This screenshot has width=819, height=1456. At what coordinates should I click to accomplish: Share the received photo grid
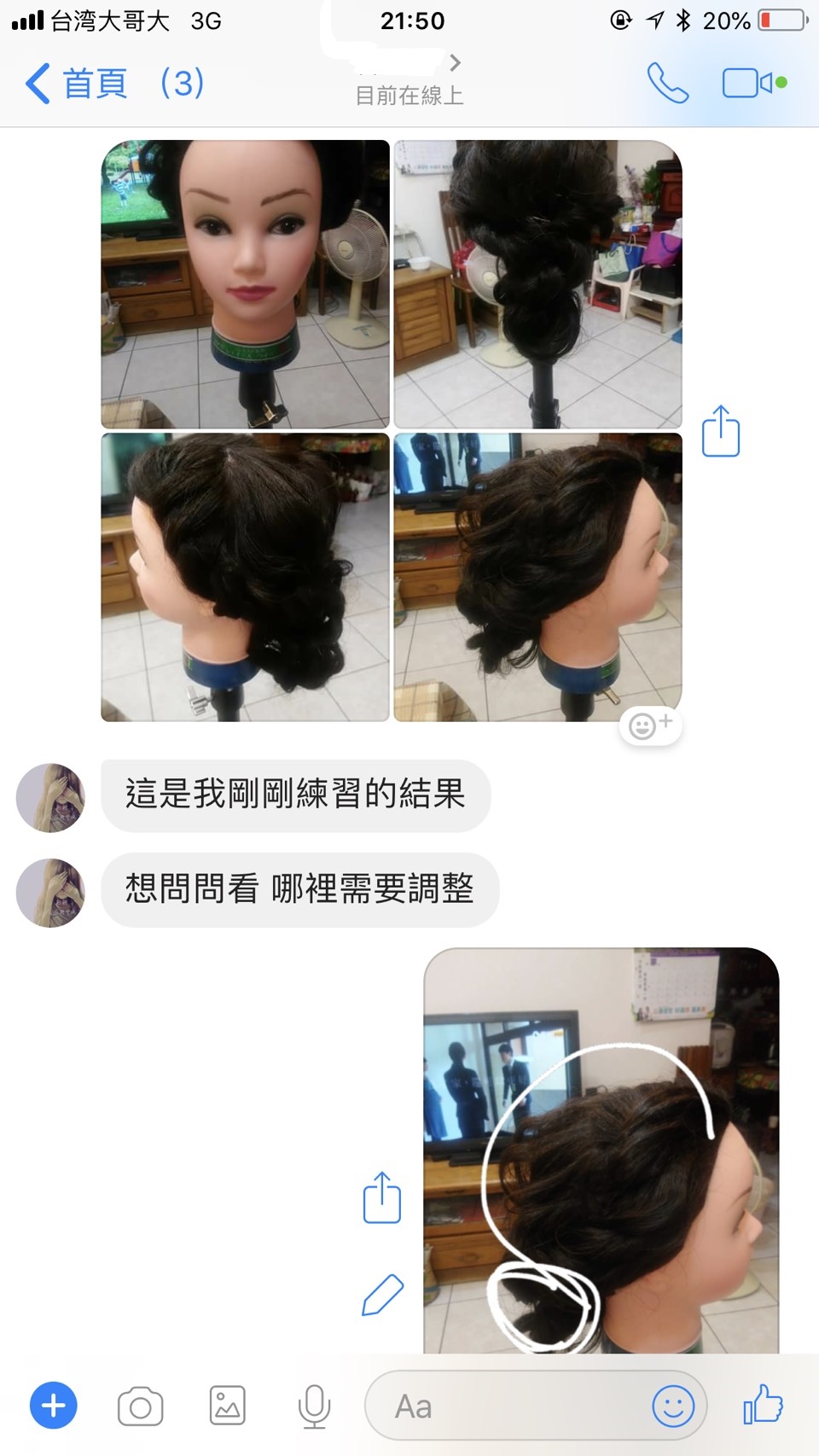[x=721, y=431]
